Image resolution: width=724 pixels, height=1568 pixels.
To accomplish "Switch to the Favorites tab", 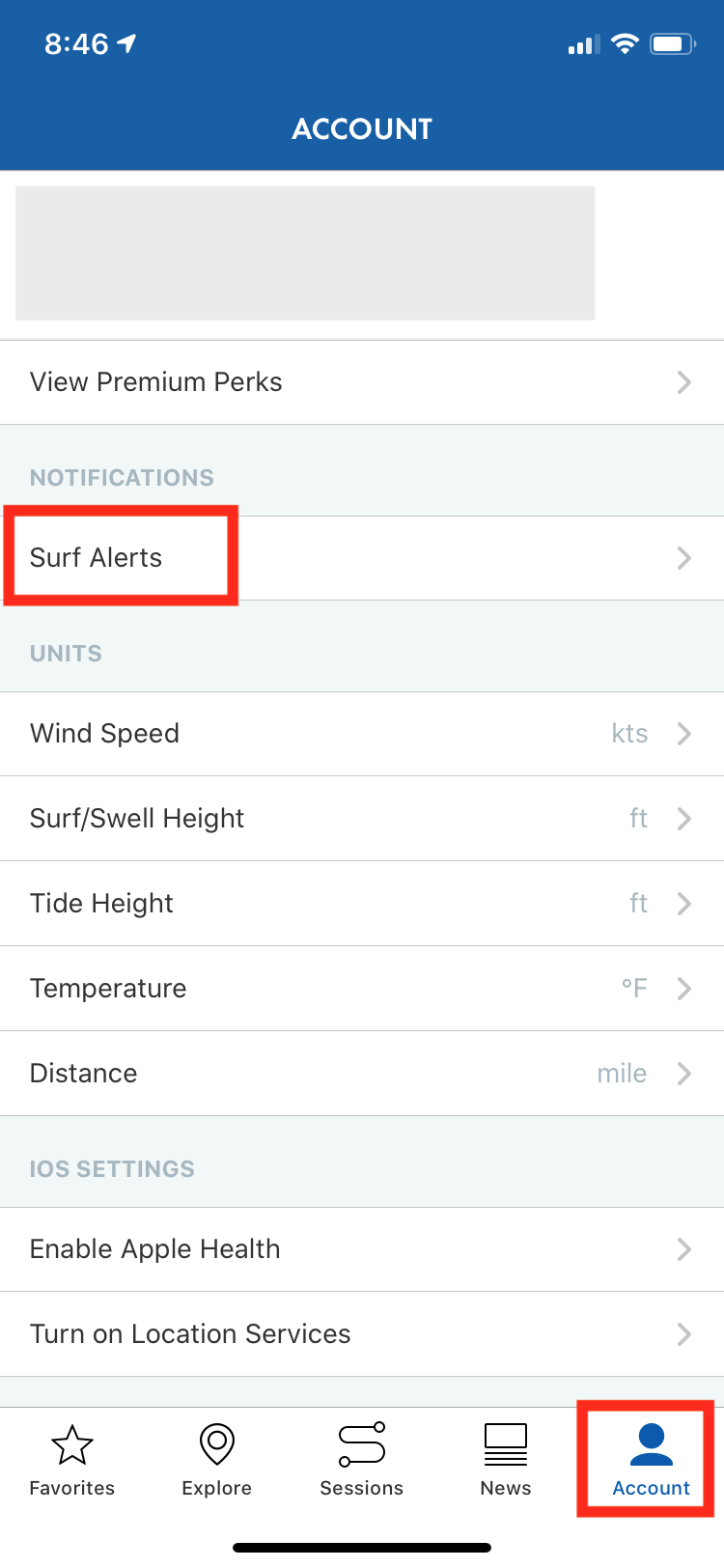I will coord(72,1461).
